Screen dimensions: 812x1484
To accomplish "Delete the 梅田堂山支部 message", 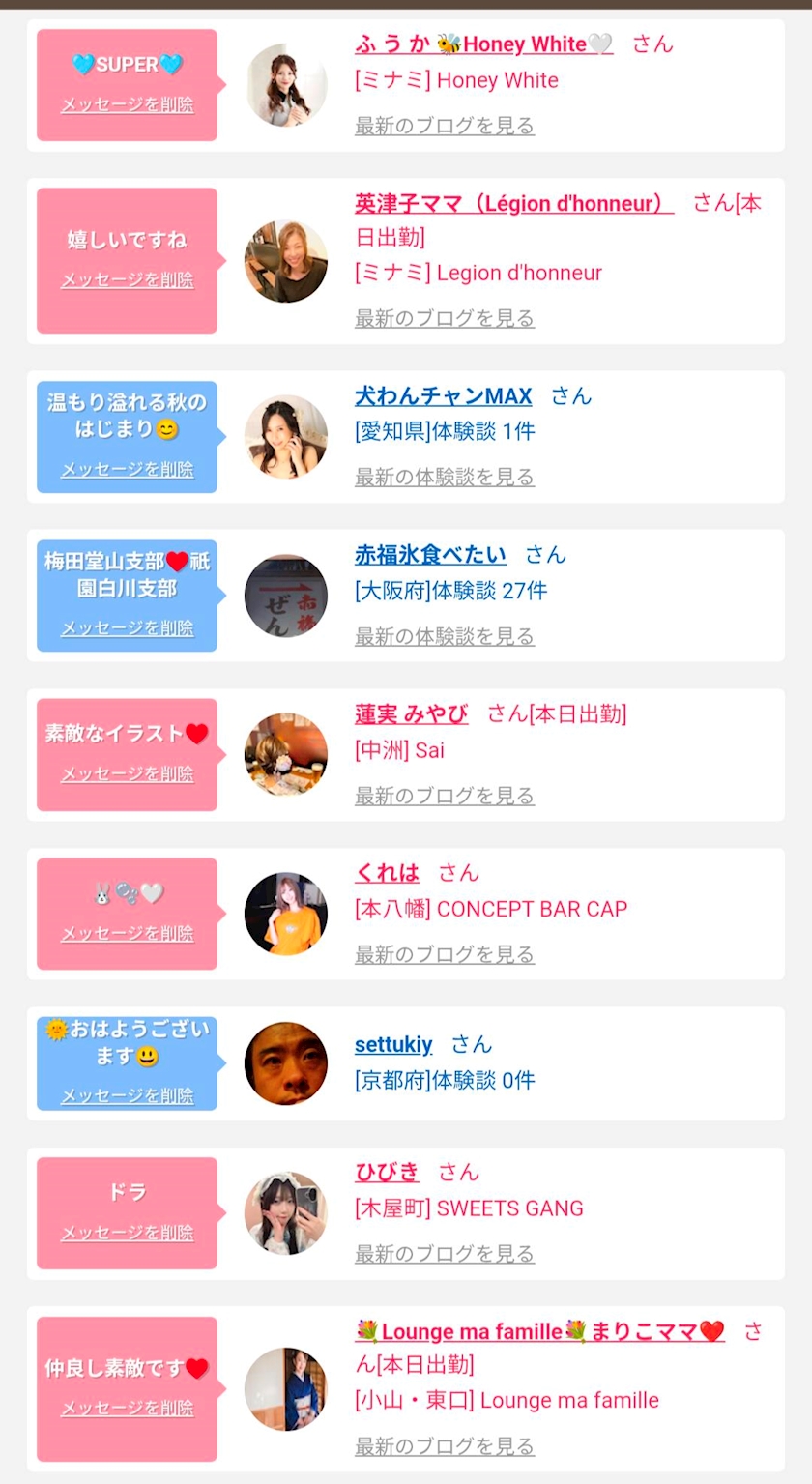I will (x=128, y=627).
